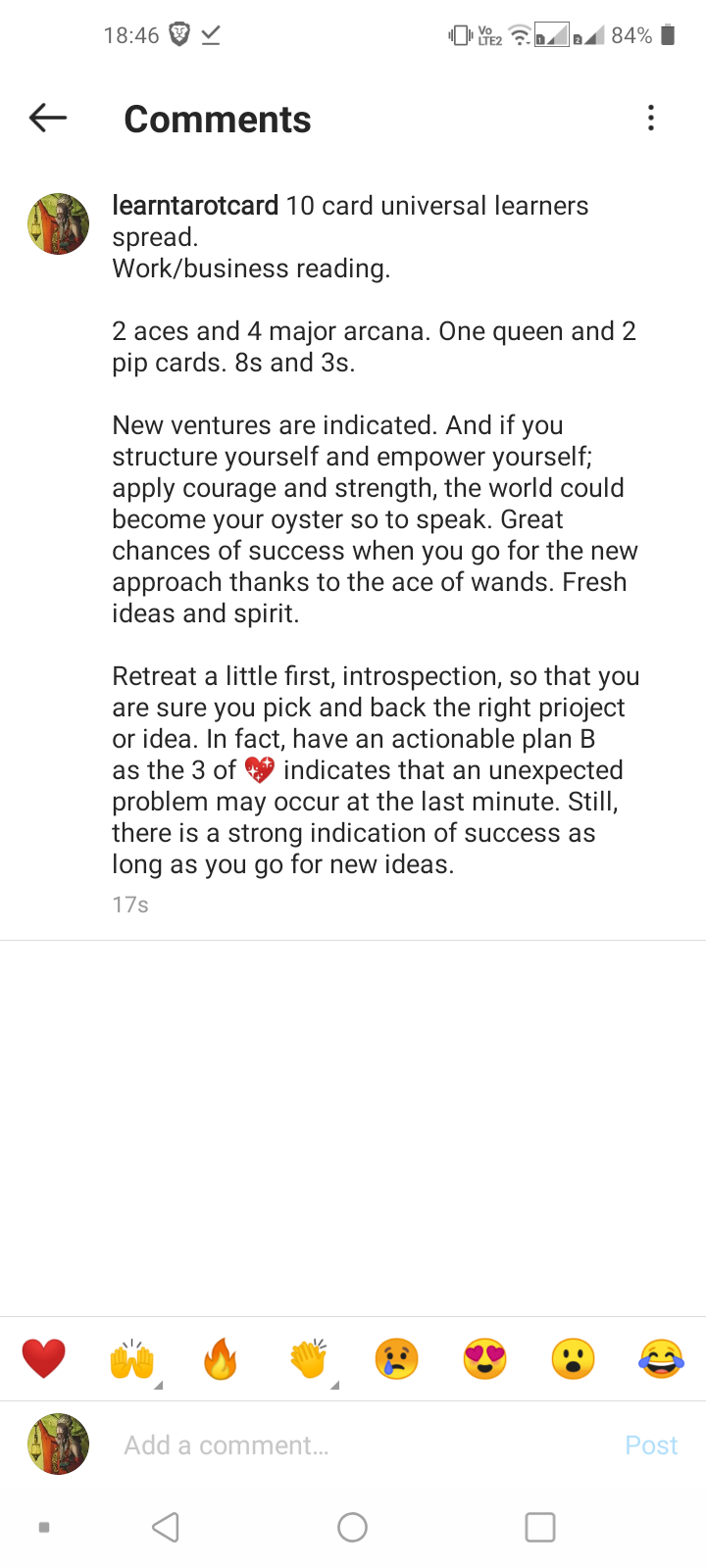Insert the red heart emoji
The width and height of the screenshot is (706, 1568).
point(44,1359)
